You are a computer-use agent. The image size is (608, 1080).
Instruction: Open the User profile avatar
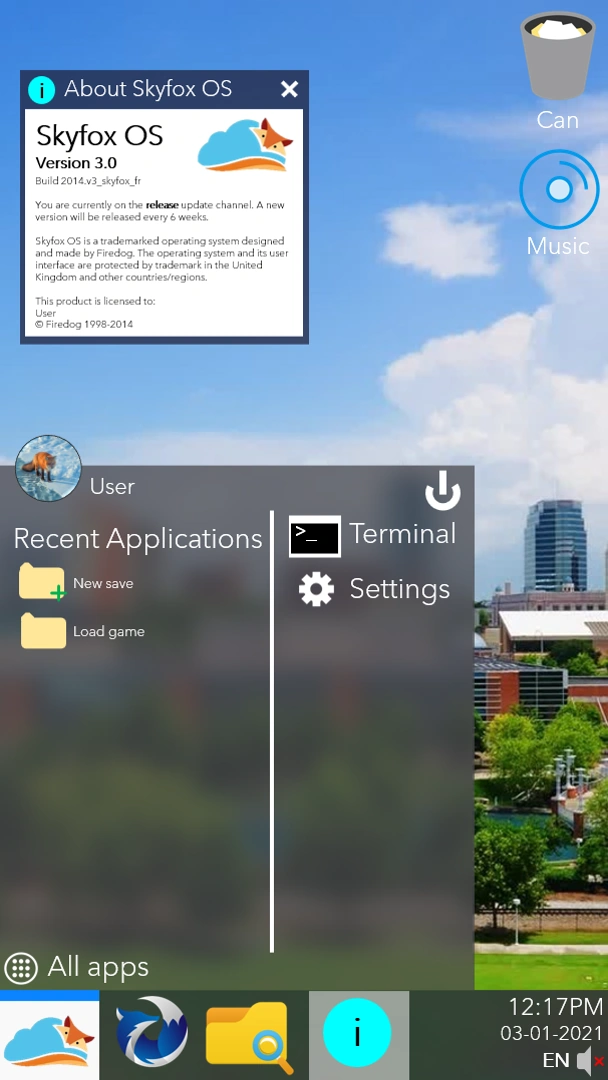click(48, 468)
